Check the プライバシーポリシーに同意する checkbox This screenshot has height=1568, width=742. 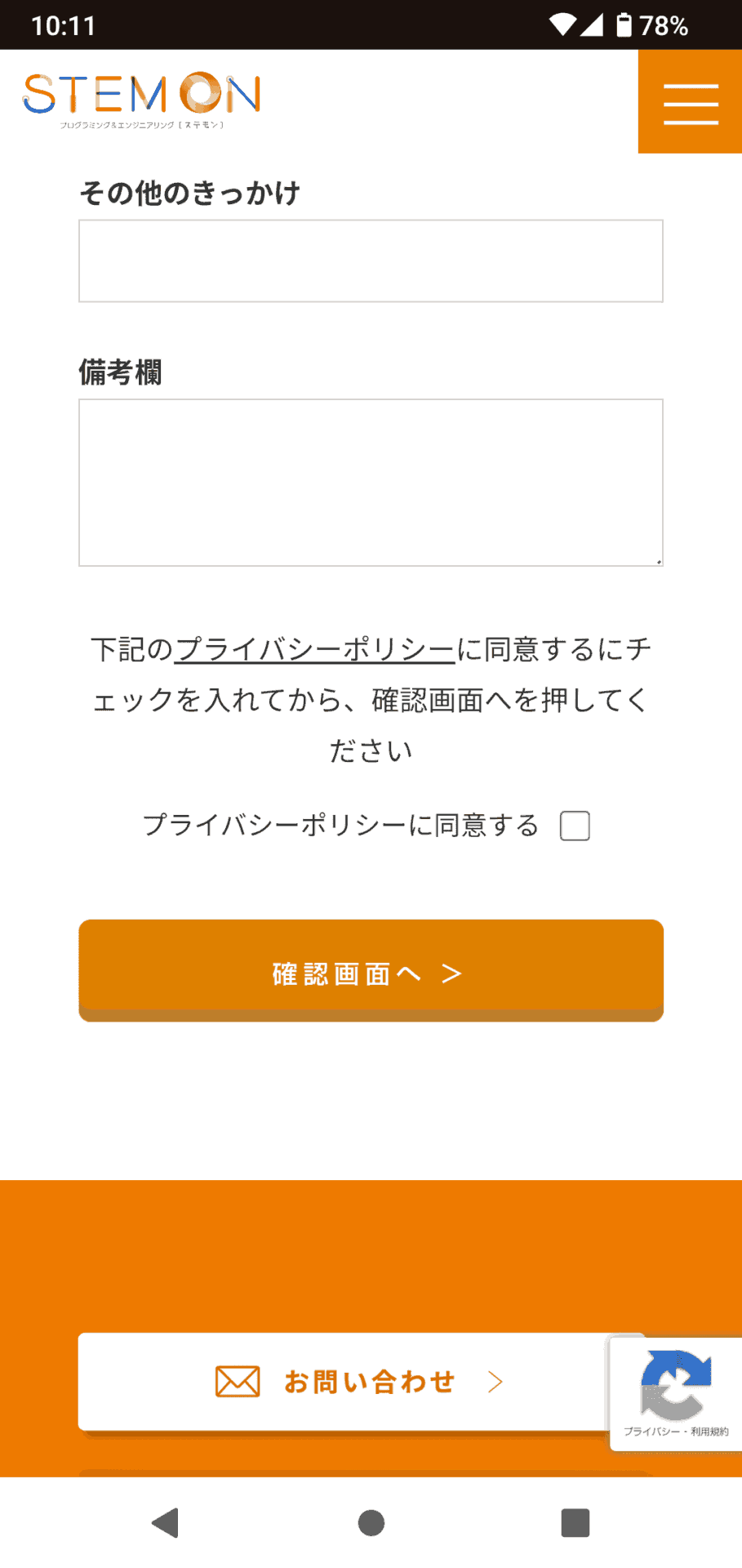click(575, 826)
